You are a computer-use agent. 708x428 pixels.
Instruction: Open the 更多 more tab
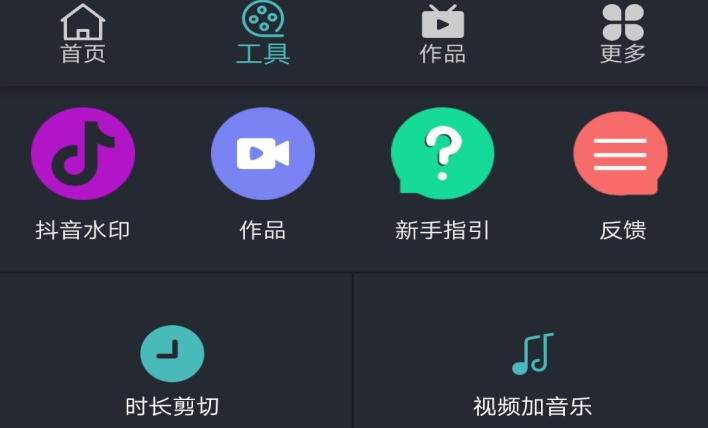pos(622,32)
